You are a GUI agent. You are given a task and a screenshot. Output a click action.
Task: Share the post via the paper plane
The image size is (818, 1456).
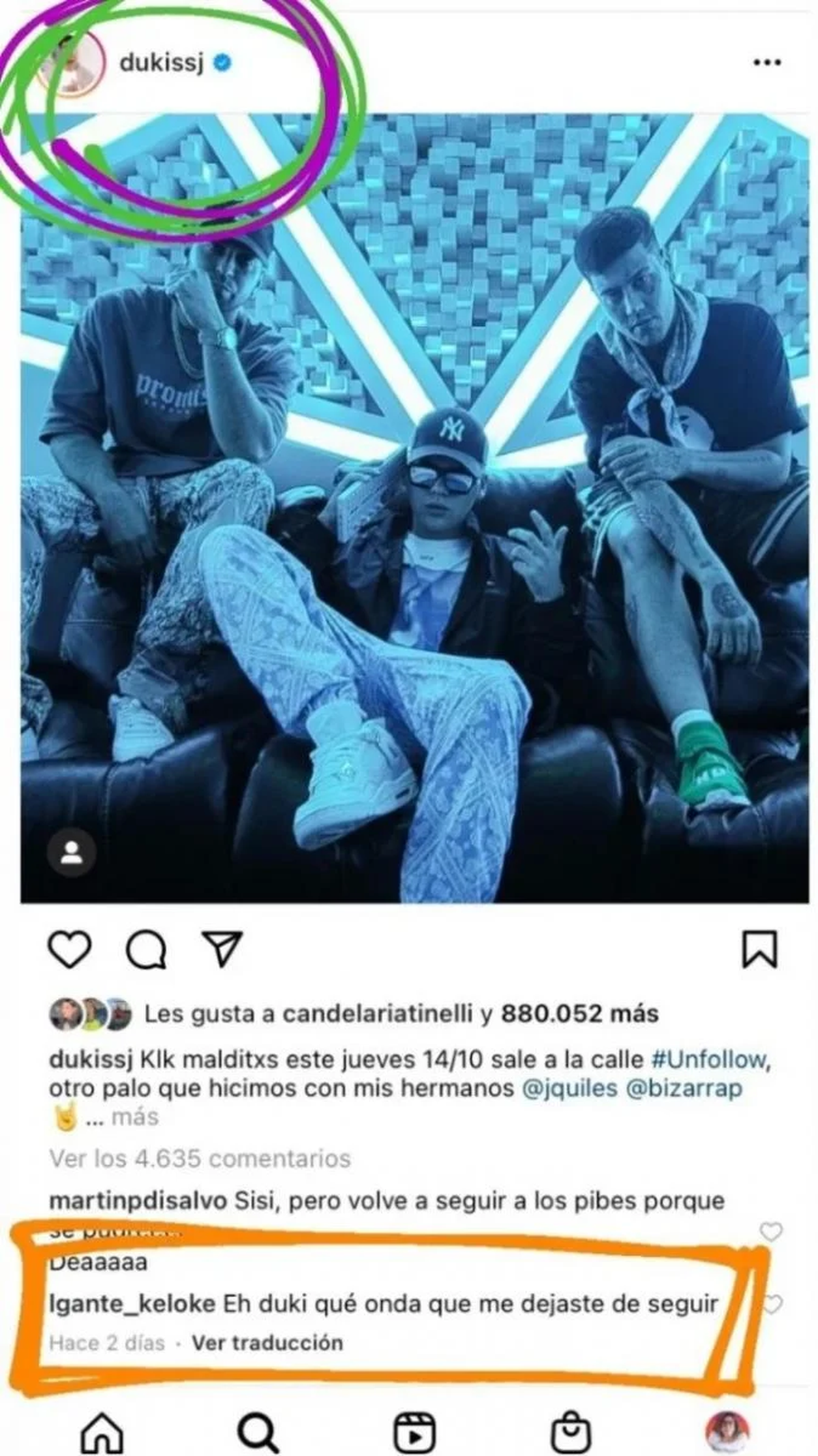[222, 948]
